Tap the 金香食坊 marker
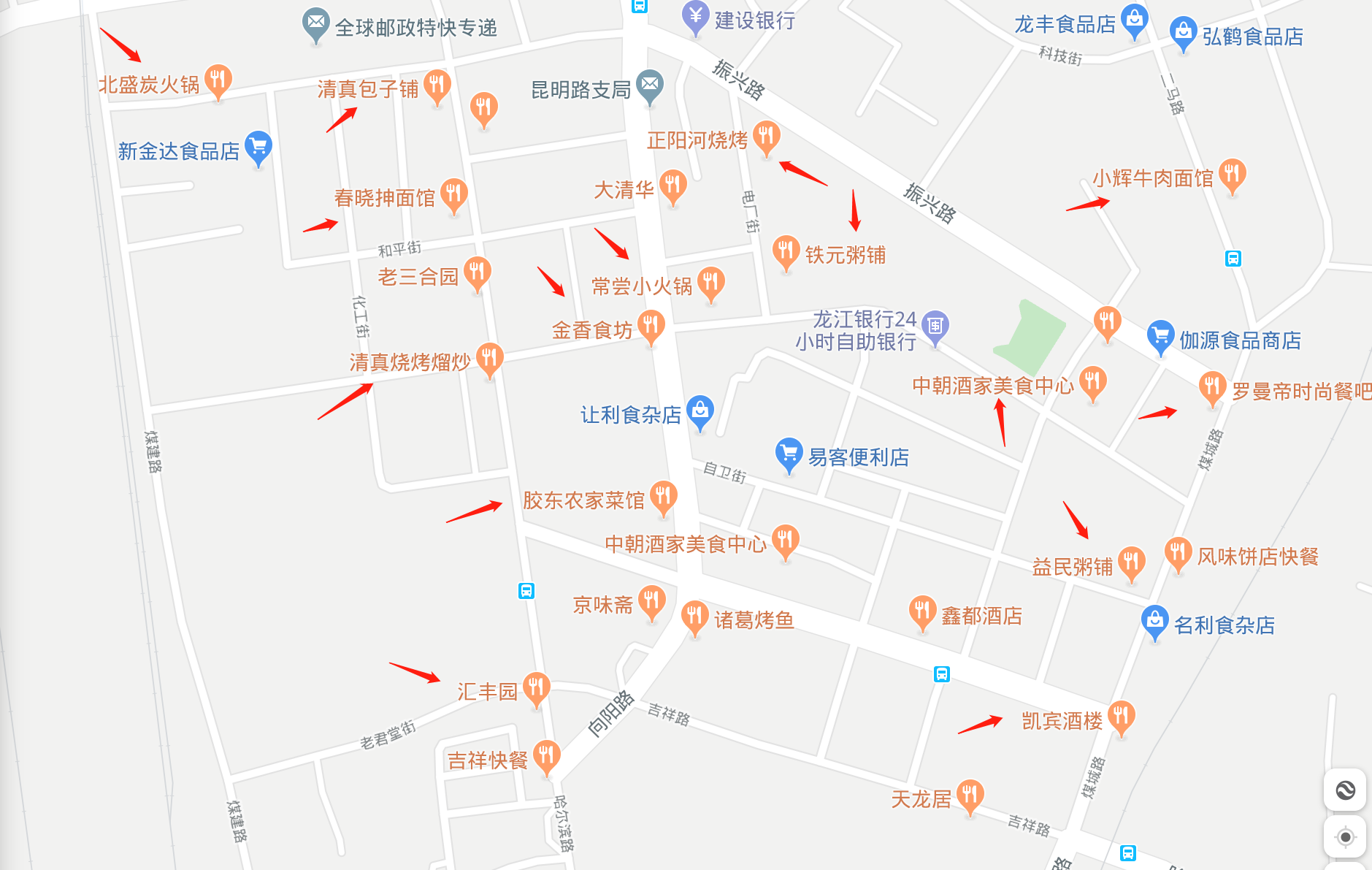 click(651, 325)
